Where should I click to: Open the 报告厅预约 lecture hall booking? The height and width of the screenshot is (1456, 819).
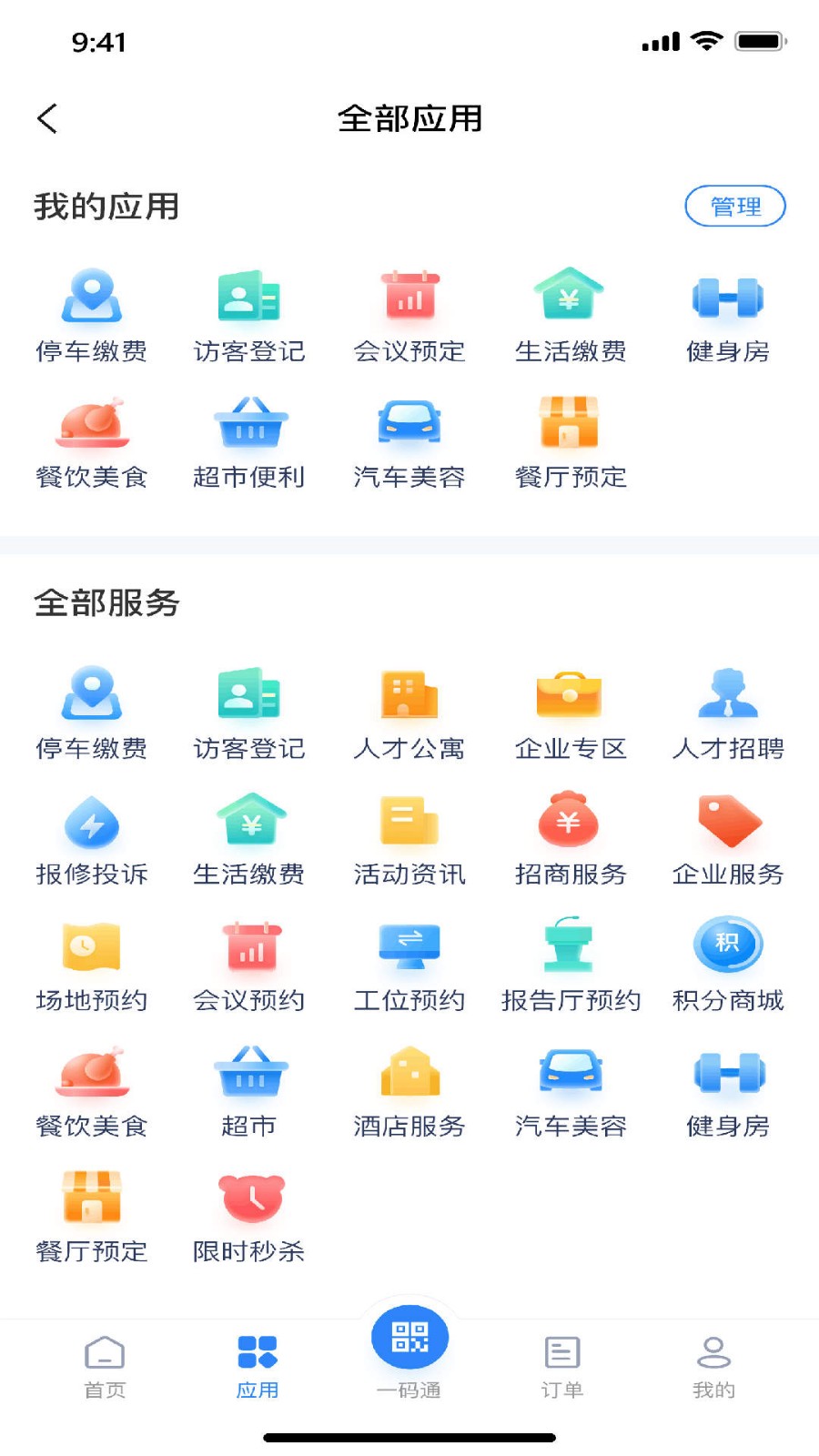tap(571, 965)
